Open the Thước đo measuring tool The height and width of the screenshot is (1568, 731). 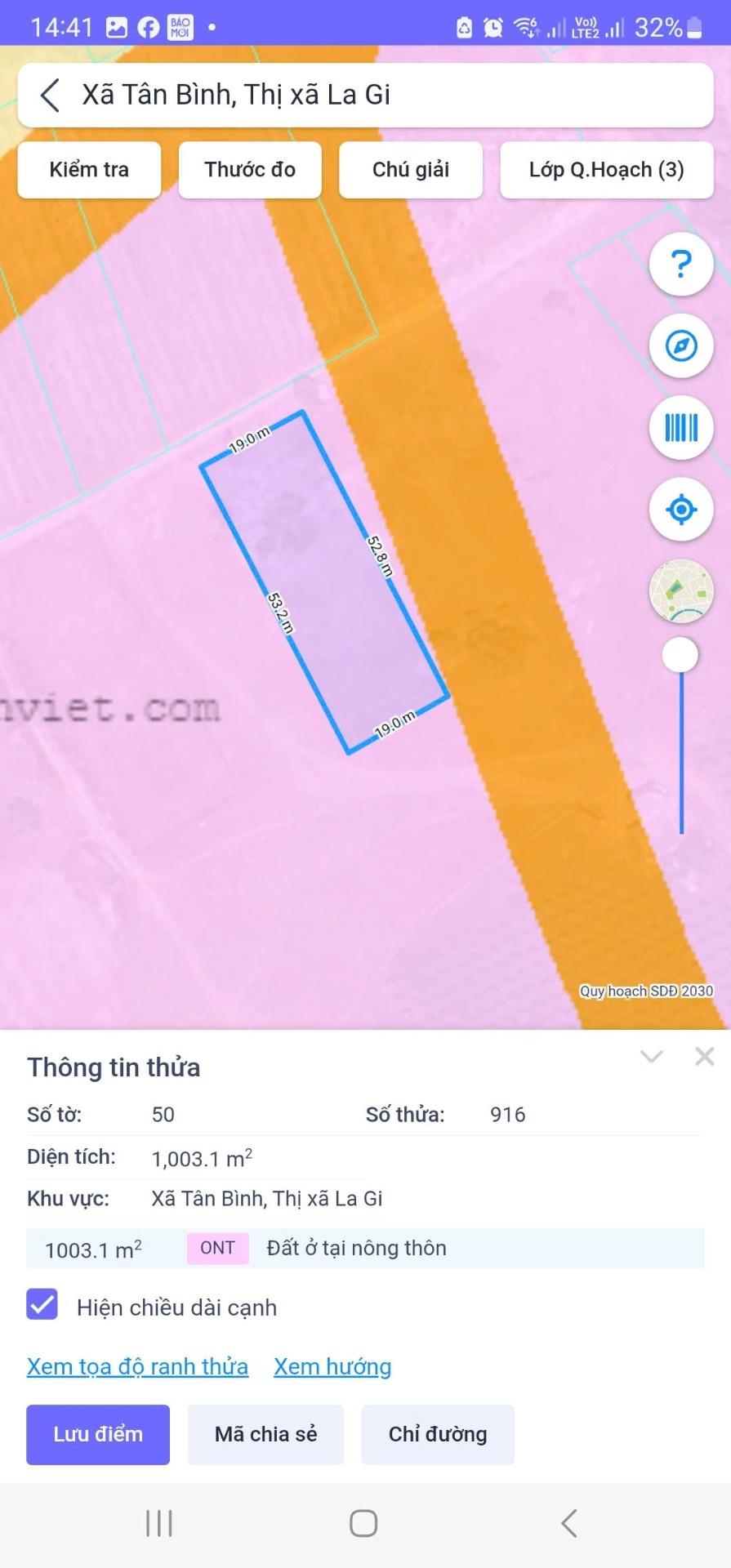pos(250,170)
